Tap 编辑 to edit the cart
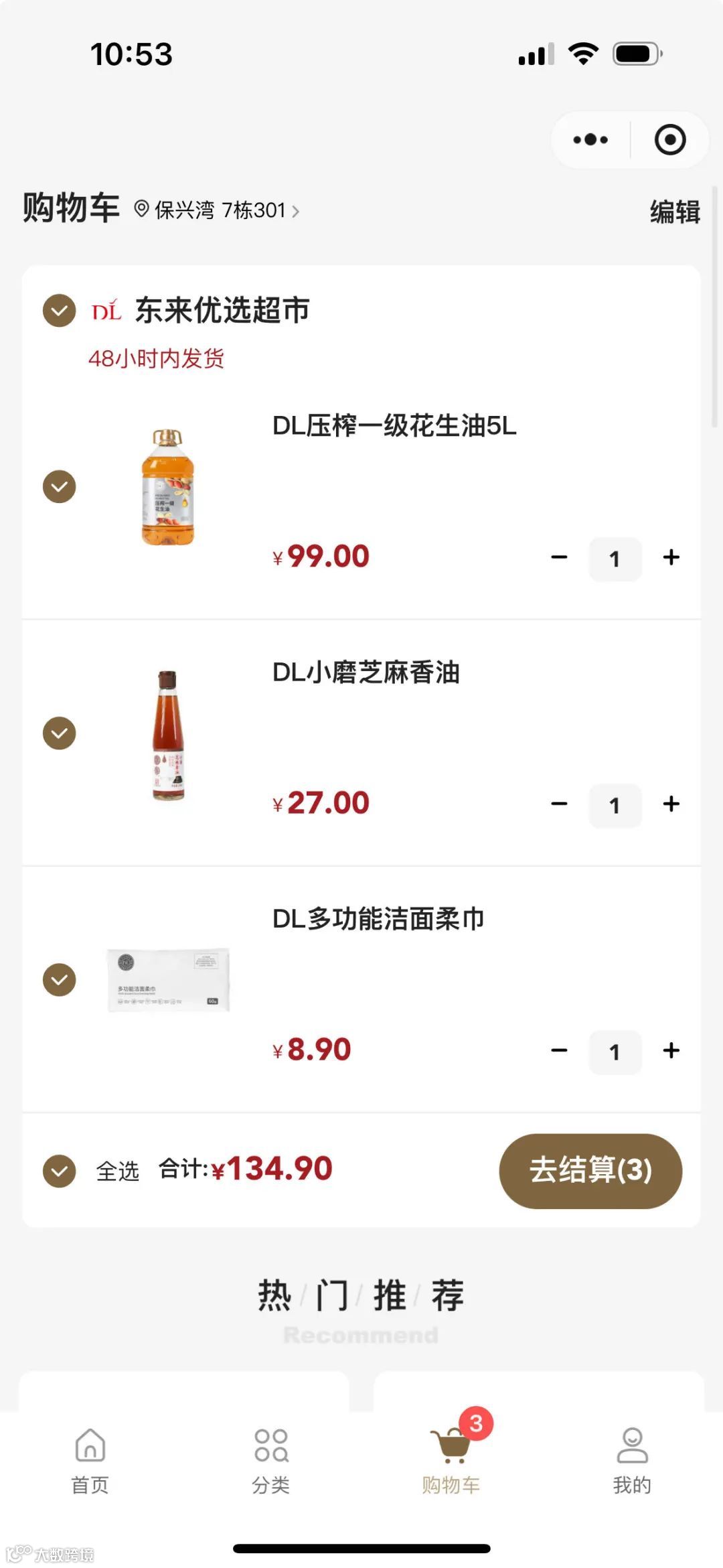Viewport: 723px width, 1568px height. [674, 212]
